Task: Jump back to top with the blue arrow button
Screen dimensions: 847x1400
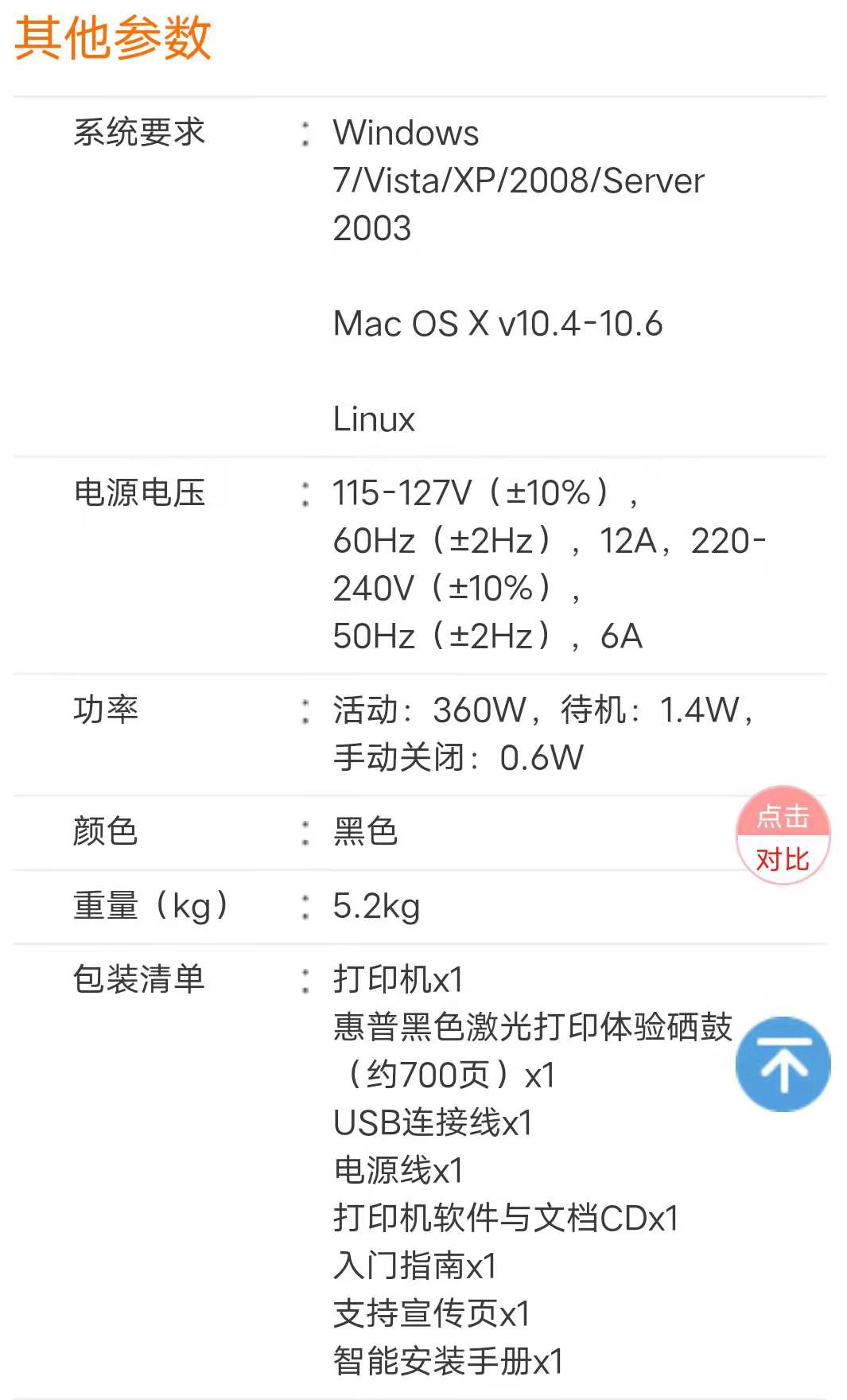Action: 783,1064
